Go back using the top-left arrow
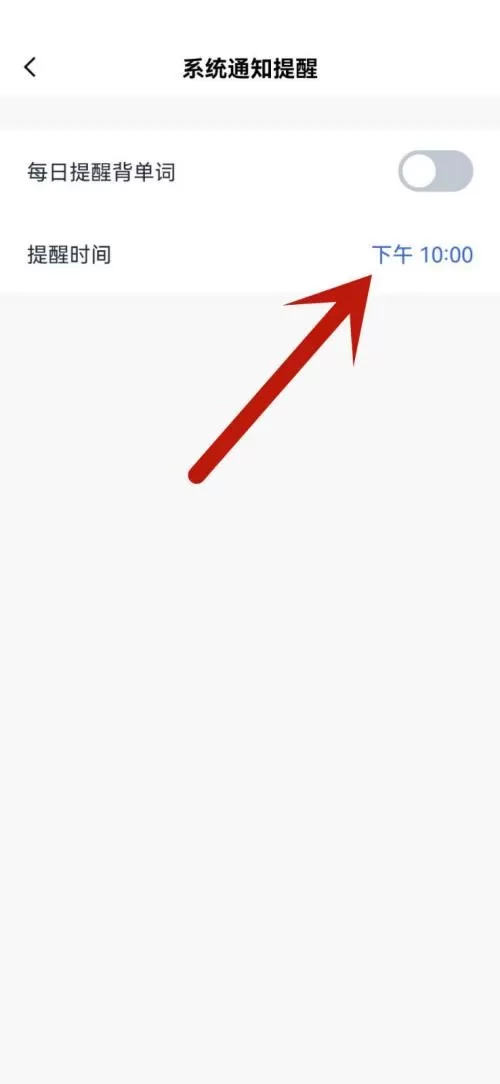 30,68
